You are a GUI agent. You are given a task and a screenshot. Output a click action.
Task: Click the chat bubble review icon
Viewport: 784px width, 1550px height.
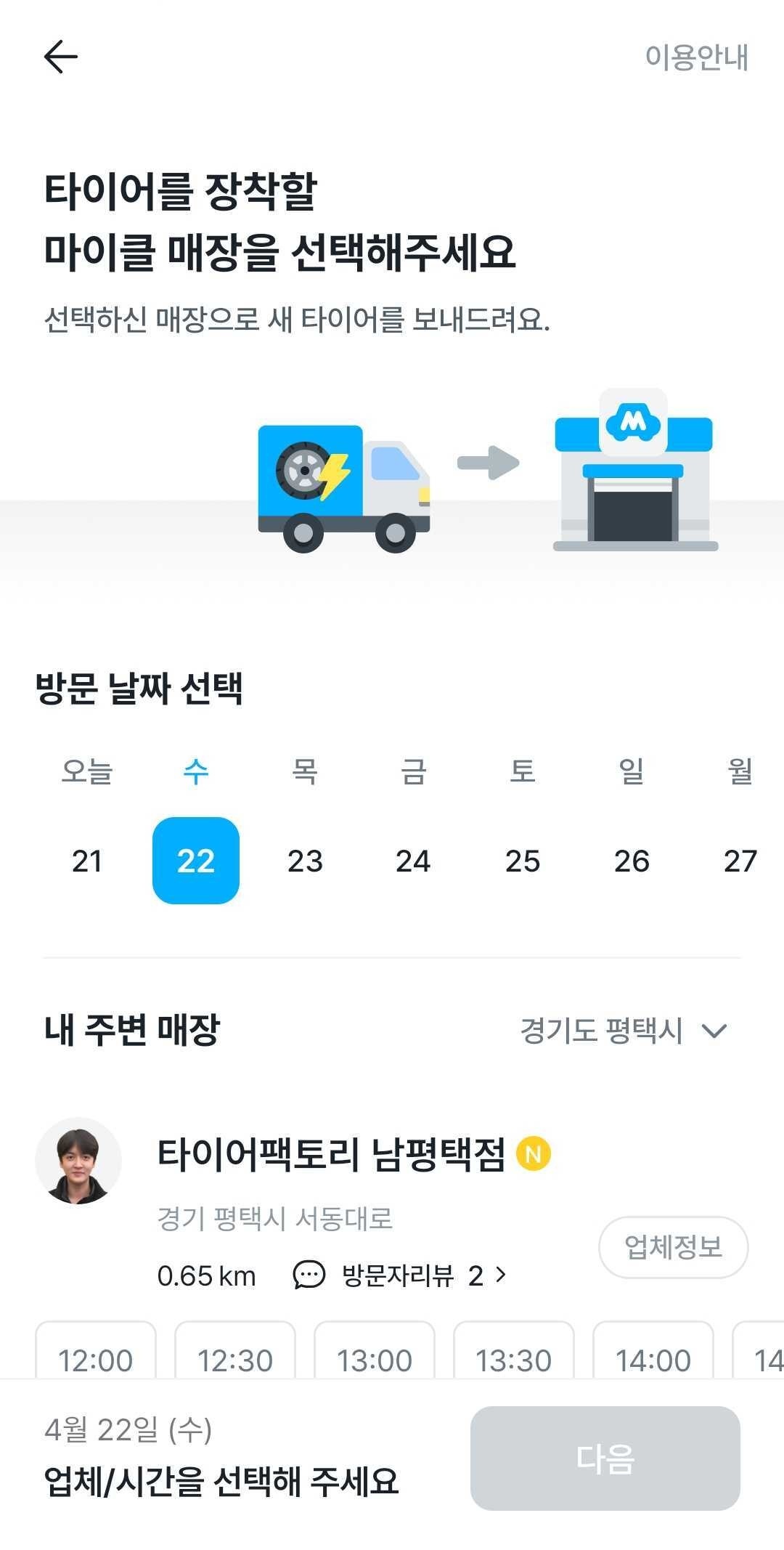pos(308,1274)
